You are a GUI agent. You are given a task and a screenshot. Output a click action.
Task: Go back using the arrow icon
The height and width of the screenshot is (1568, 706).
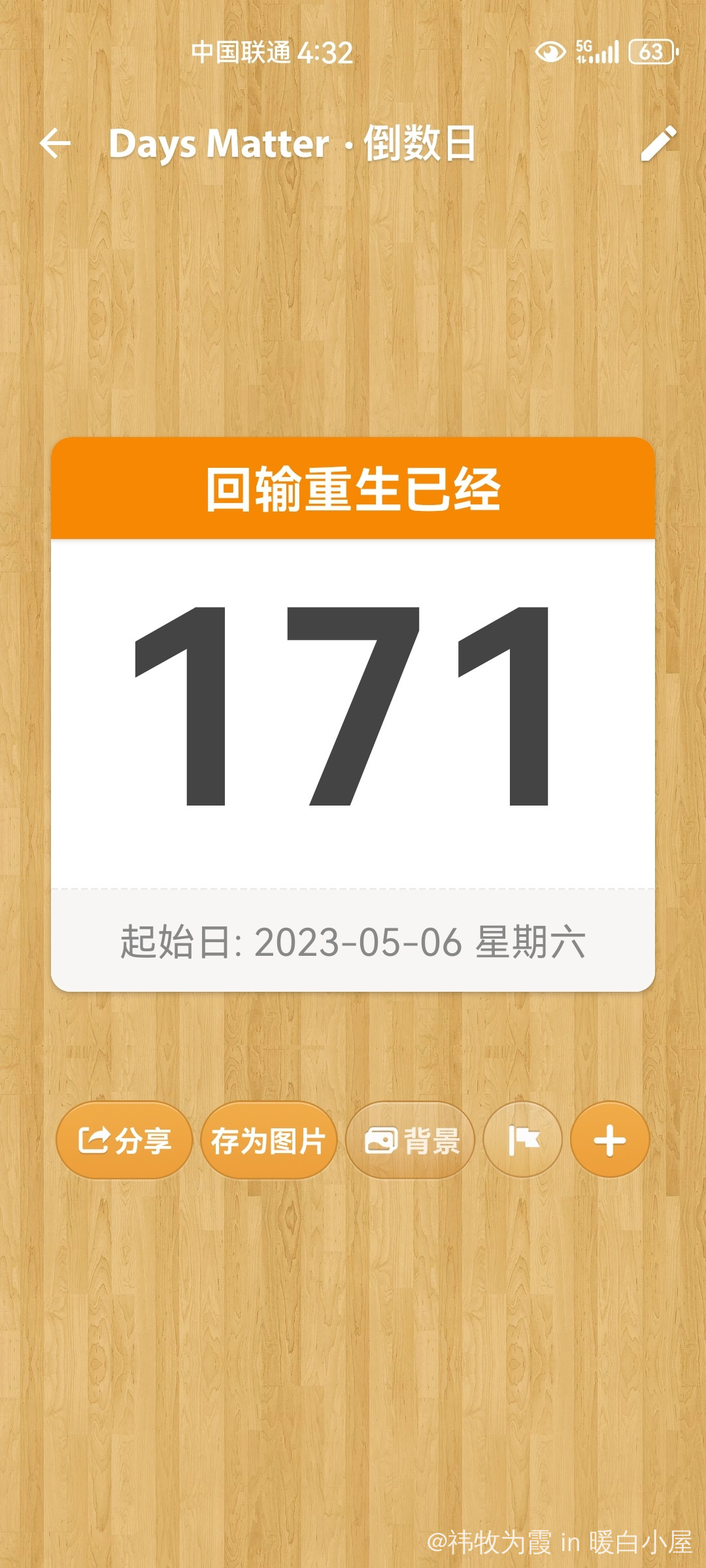point(55,143)
